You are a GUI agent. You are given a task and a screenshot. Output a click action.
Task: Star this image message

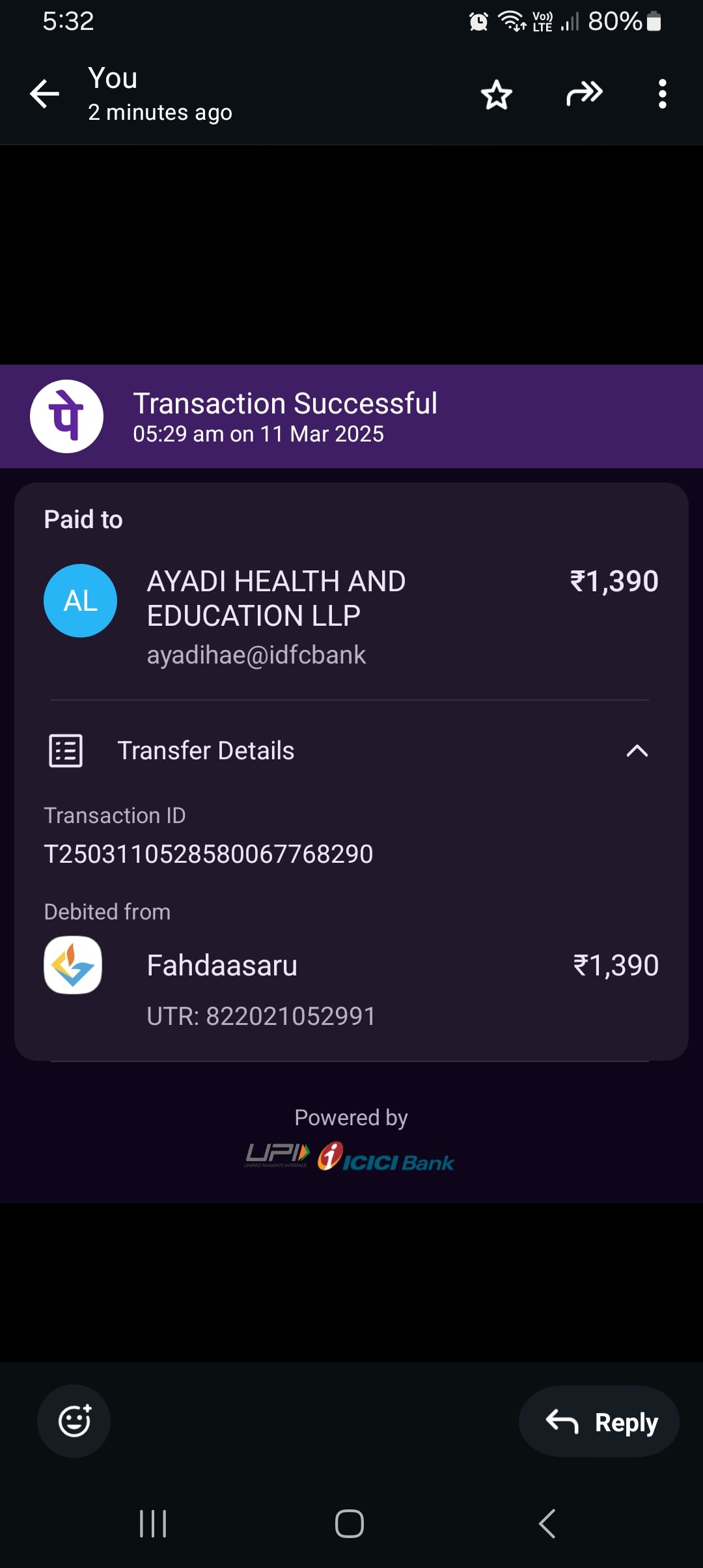[x=497, y=95]
